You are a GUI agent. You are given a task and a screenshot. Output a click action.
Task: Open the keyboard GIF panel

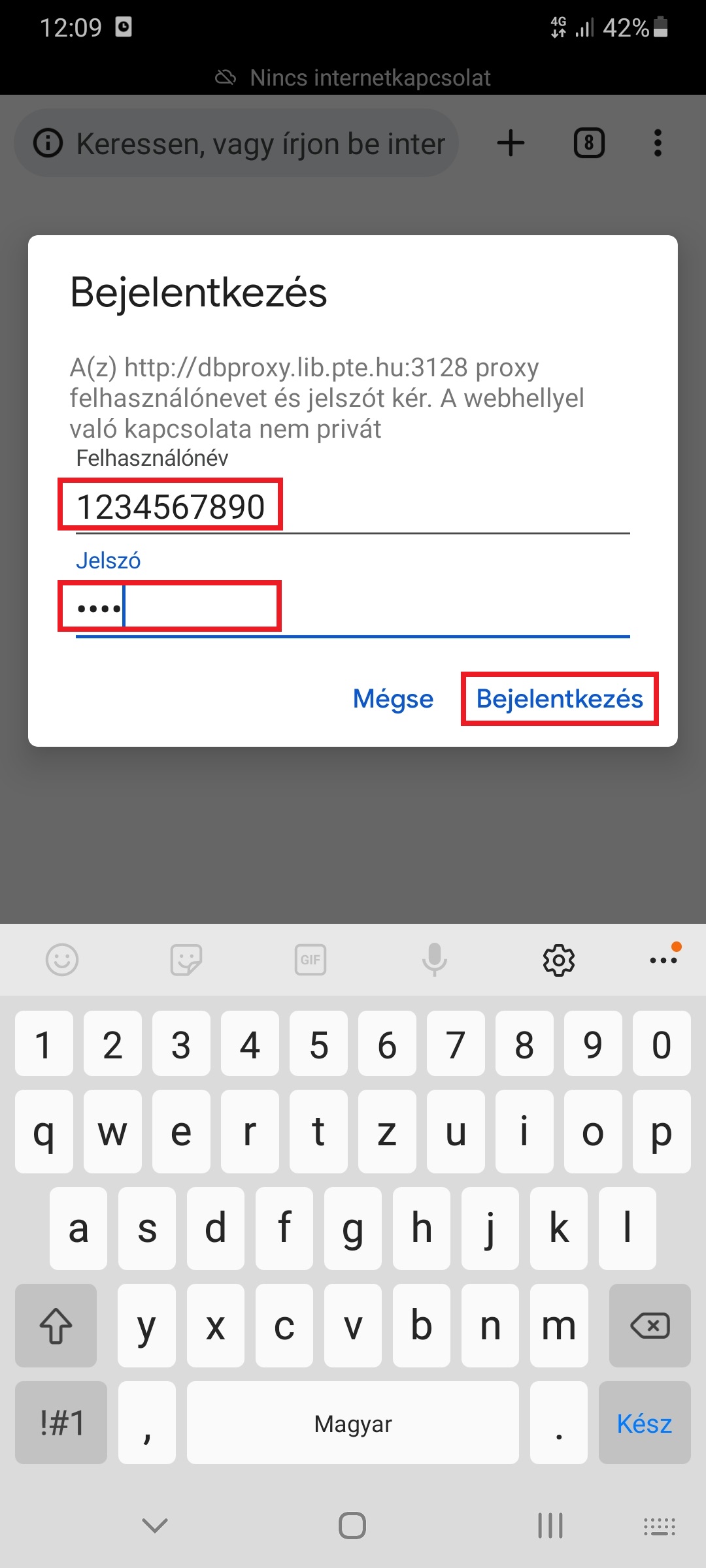[311, 960]
